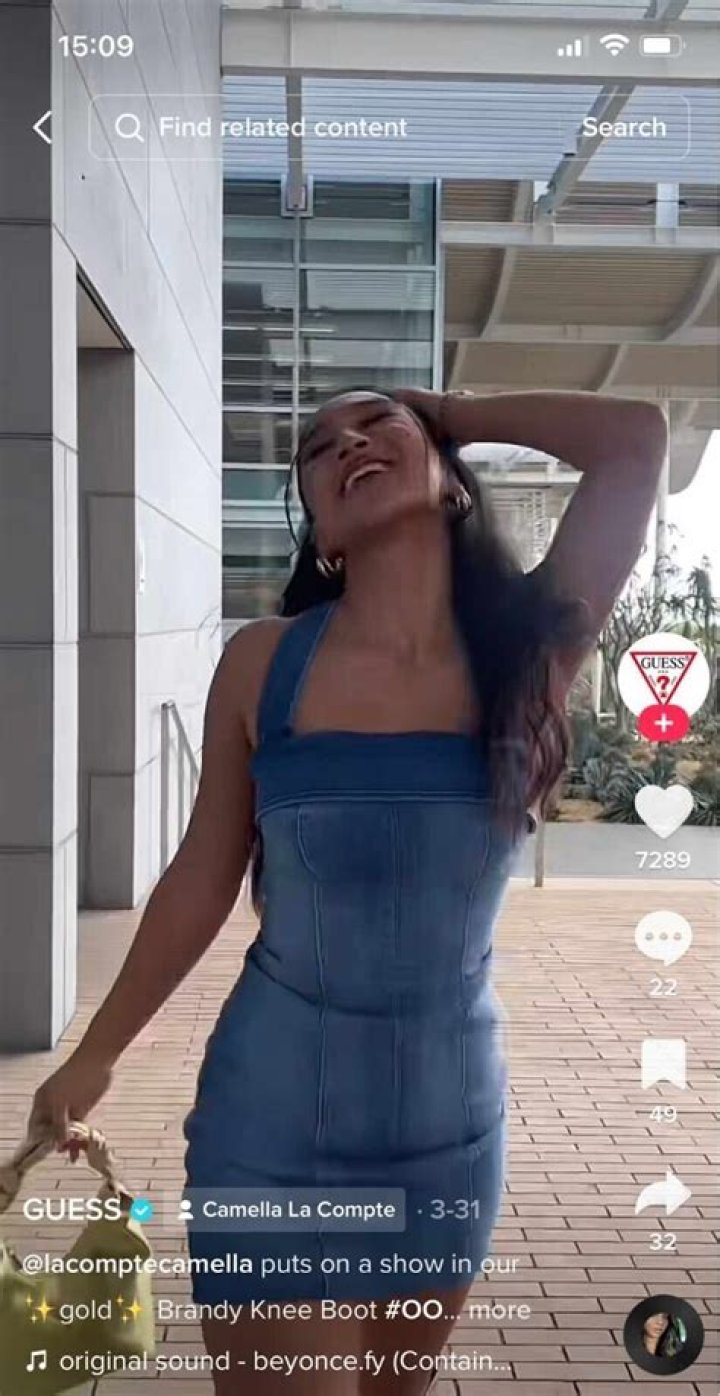Like this video with the heart
The image size is (720, 1396).
click(663, 812)
